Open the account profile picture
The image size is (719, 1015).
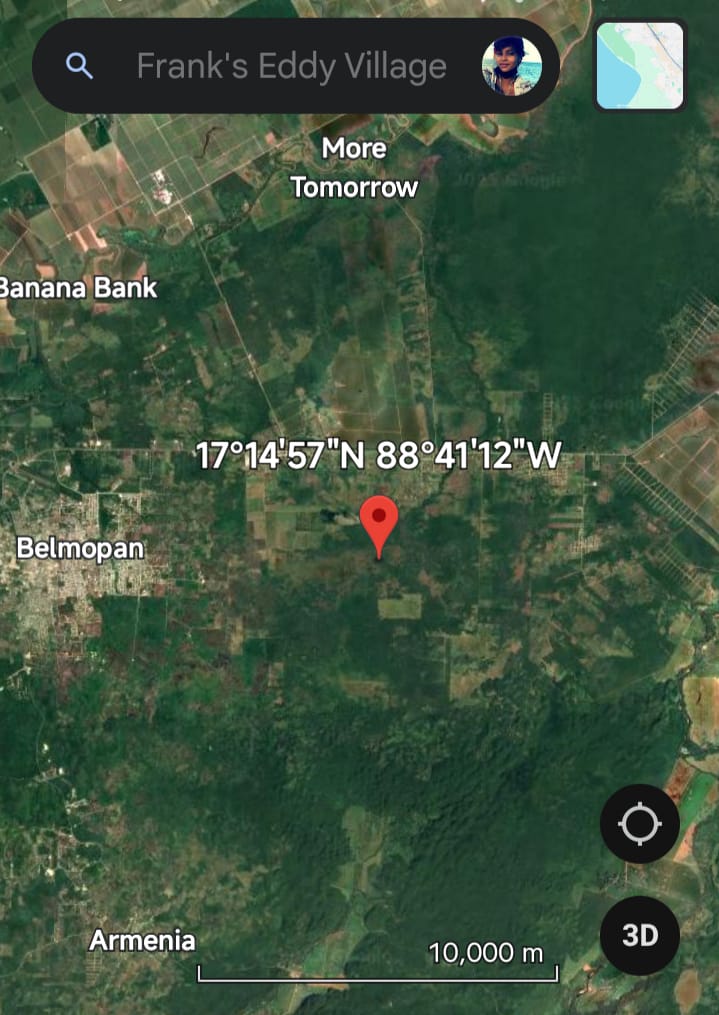(512, 67)
